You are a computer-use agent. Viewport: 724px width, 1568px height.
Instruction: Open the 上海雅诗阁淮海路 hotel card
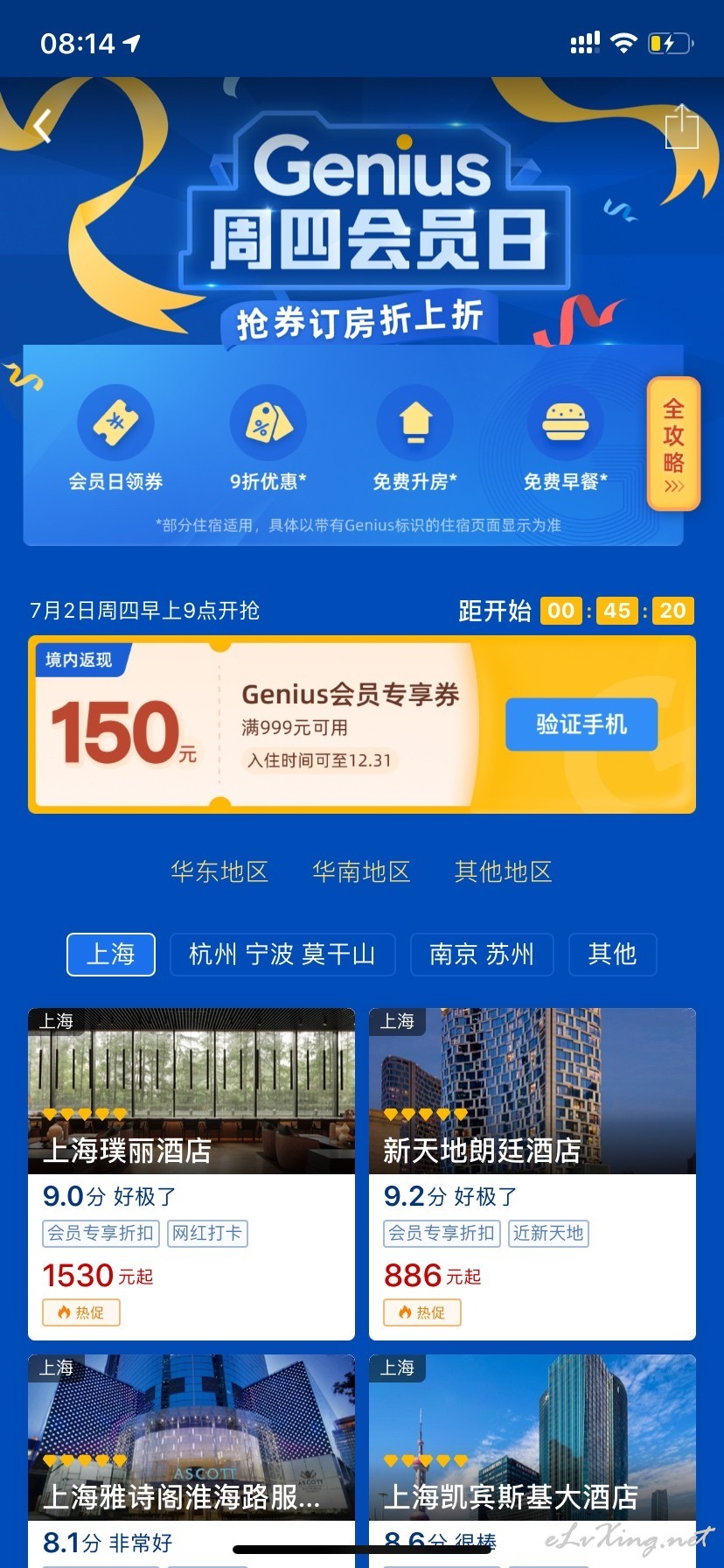coord(191,1461)
